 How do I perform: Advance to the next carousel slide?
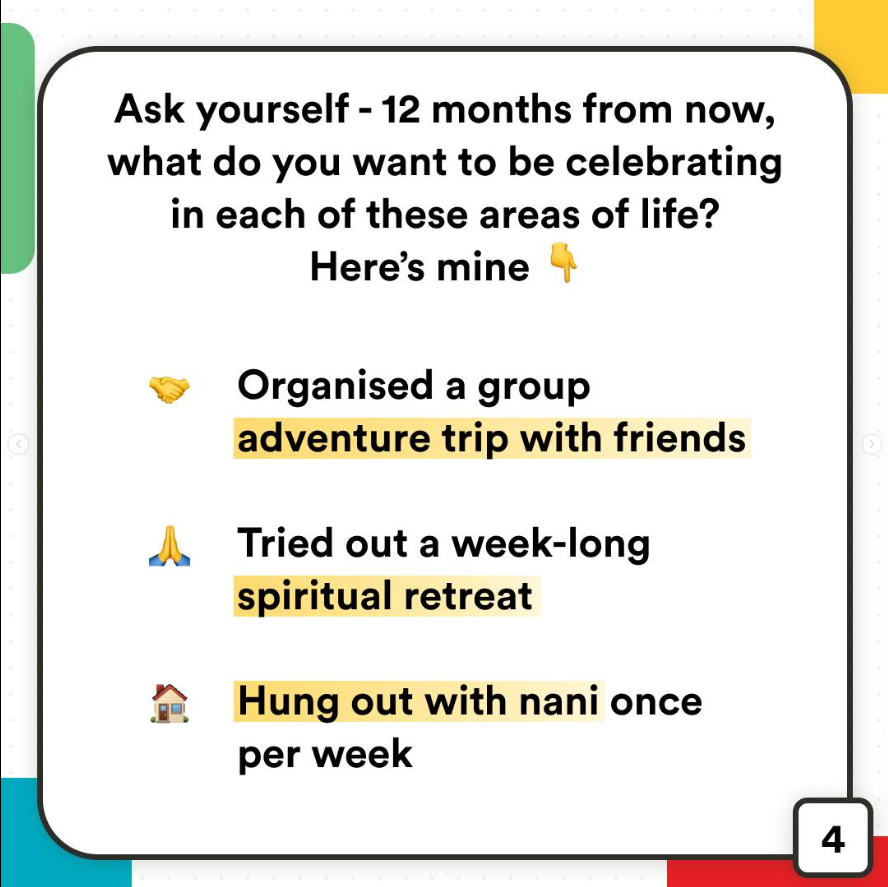872,444
